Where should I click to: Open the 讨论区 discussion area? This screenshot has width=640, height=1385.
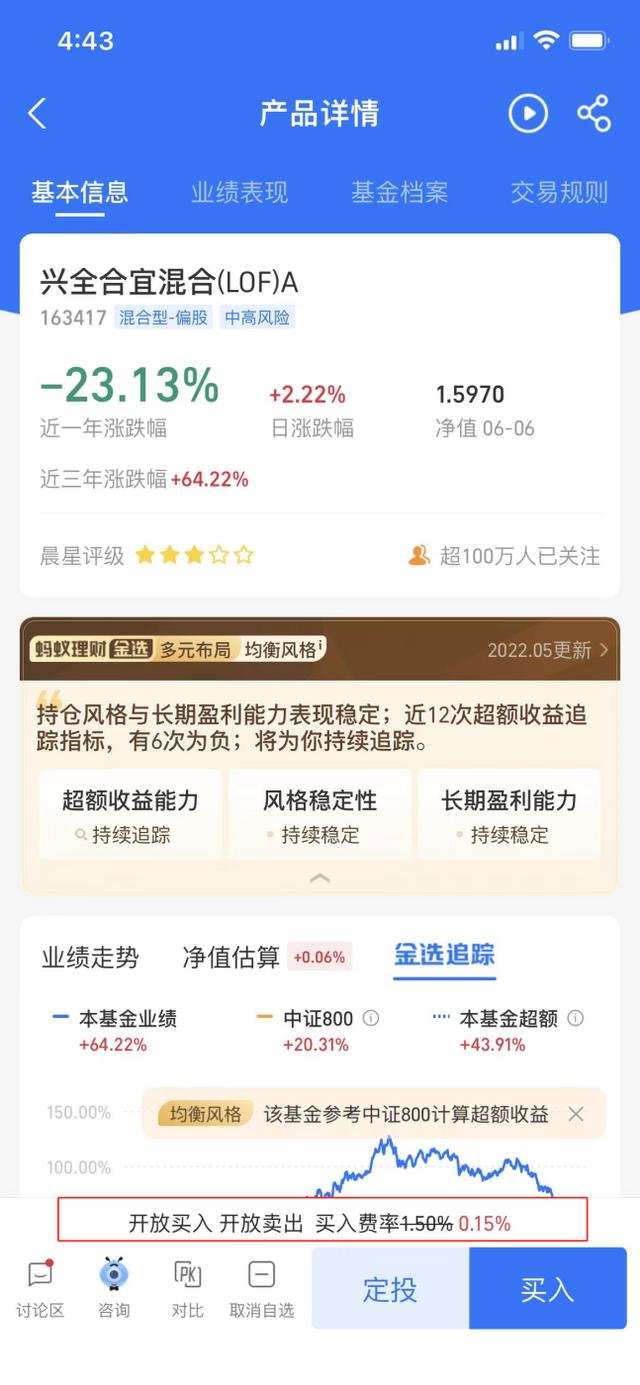point(40,1289)
